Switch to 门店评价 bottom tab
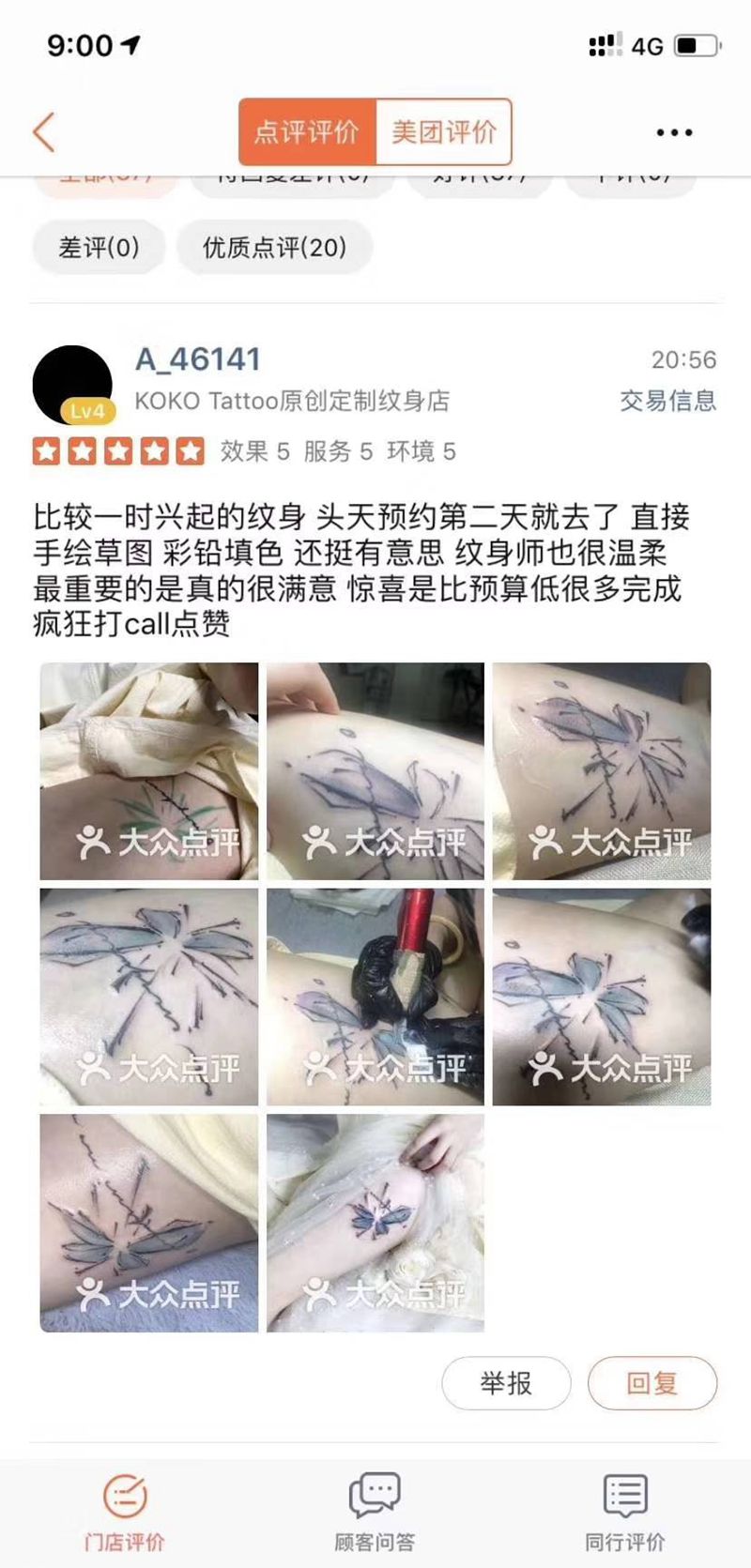Viewport: 751px width, 1568px height. click(x=124, y=1512)
